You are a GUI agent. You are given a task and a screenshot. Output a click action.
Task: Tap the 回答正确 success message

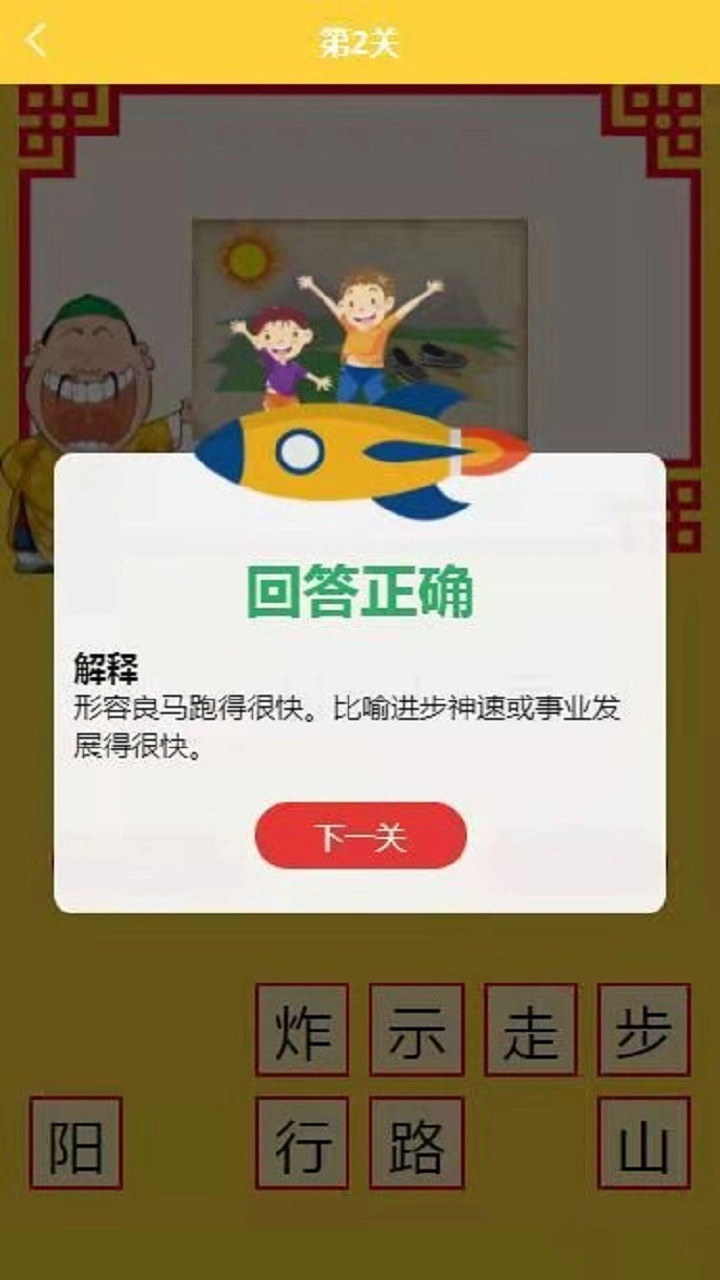tap(360, 589)
